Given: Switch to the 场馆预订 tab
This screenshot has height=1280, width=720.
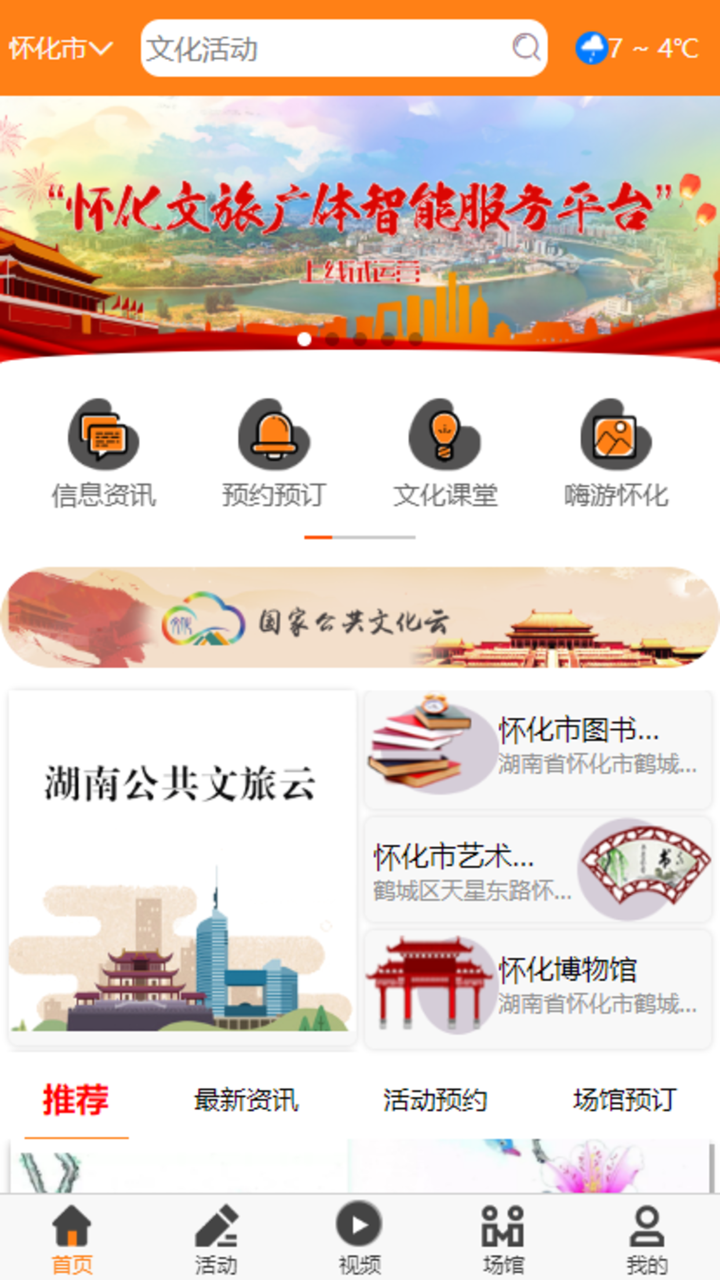Looking at the screenshot, I should pos(622,1100).
